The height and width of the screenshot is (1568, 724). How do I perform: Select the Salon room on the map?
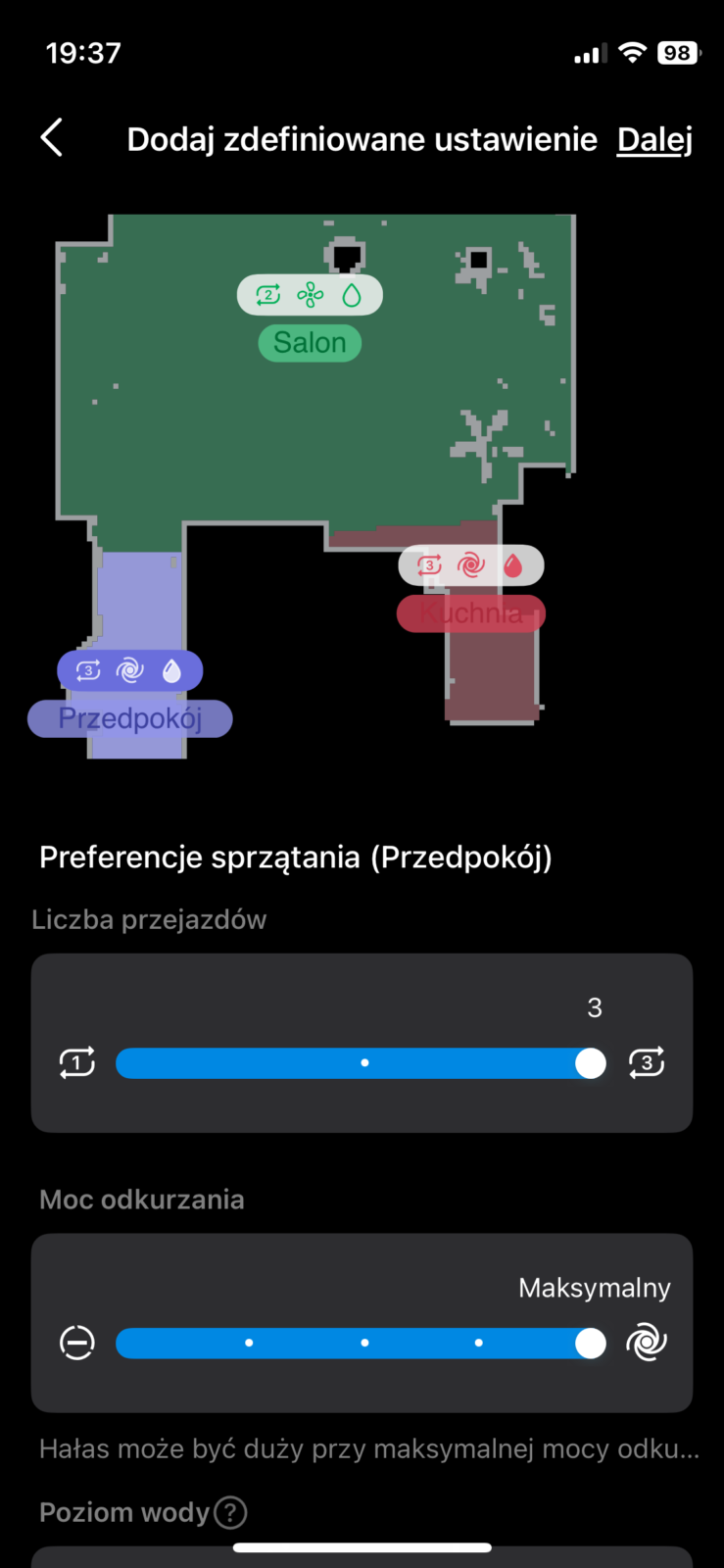coord(310,343)
